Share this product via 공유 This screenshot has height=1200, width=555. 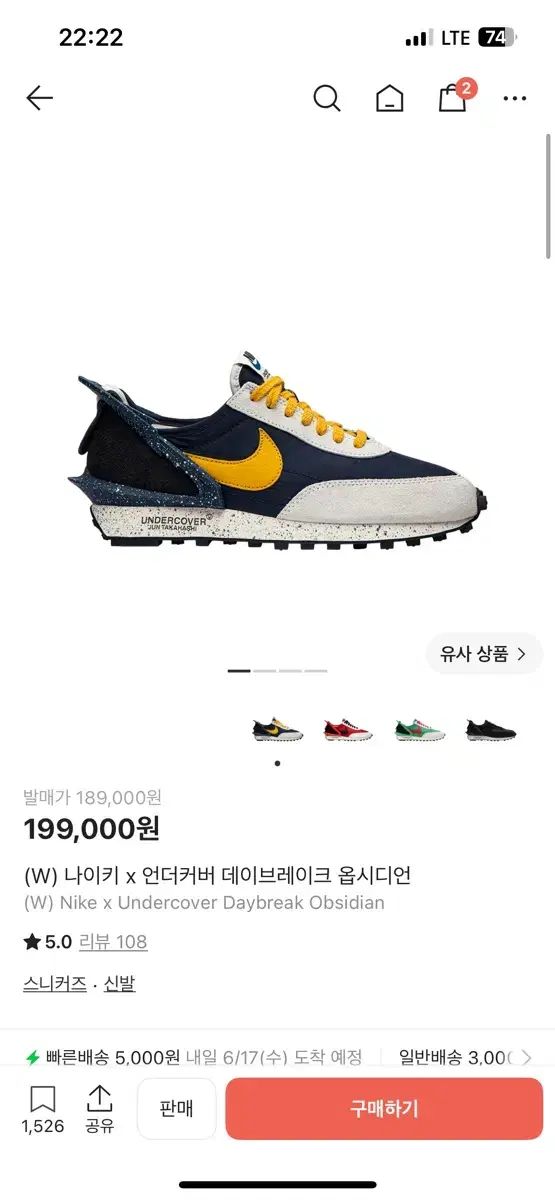point(99,1109)
